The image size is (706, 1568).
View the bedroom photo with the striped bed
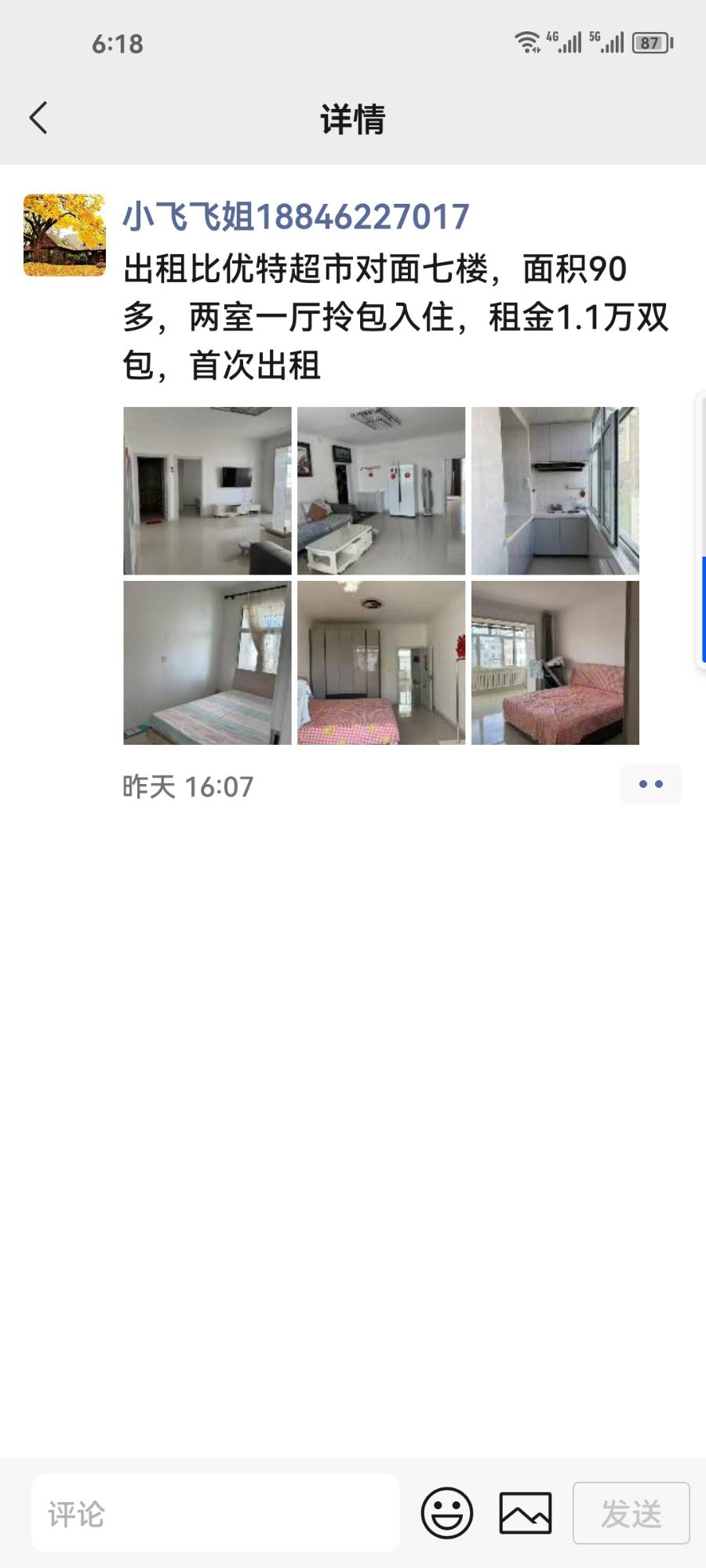pyautogui.click(x=207, y=662)
